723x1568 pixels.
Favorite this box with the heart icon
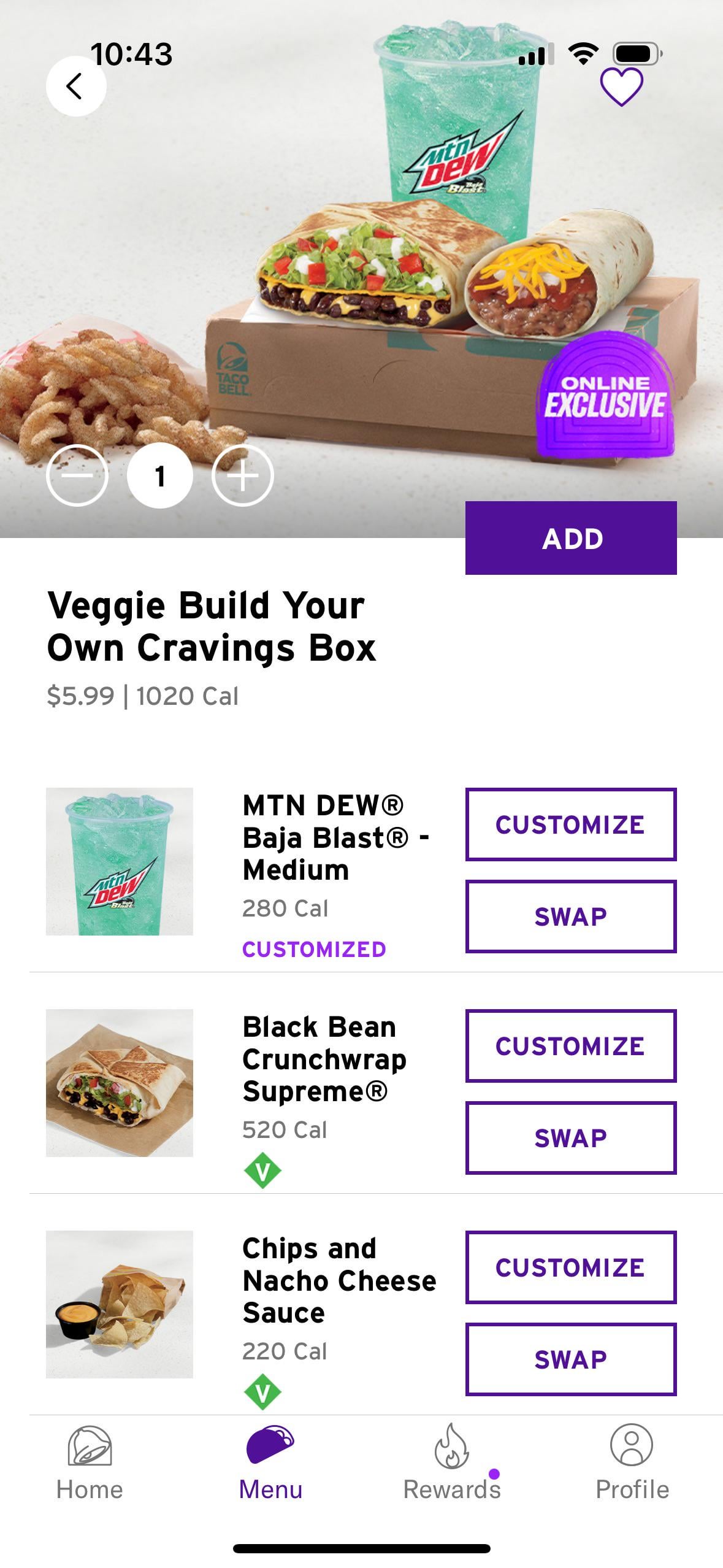621,86
